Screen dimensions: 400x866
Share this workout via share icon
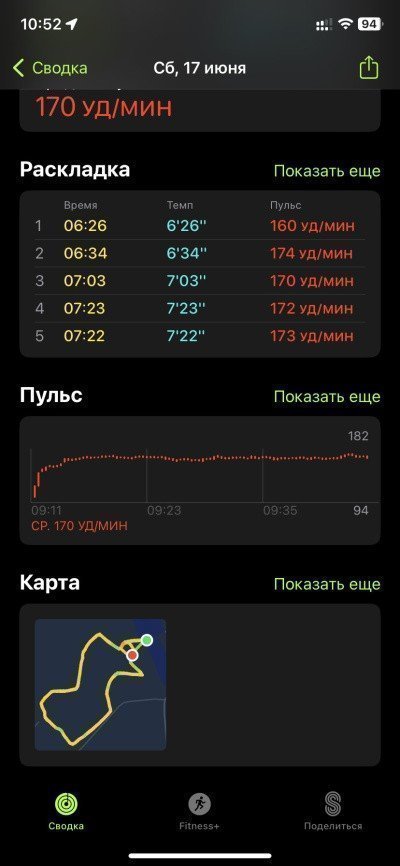369,68
